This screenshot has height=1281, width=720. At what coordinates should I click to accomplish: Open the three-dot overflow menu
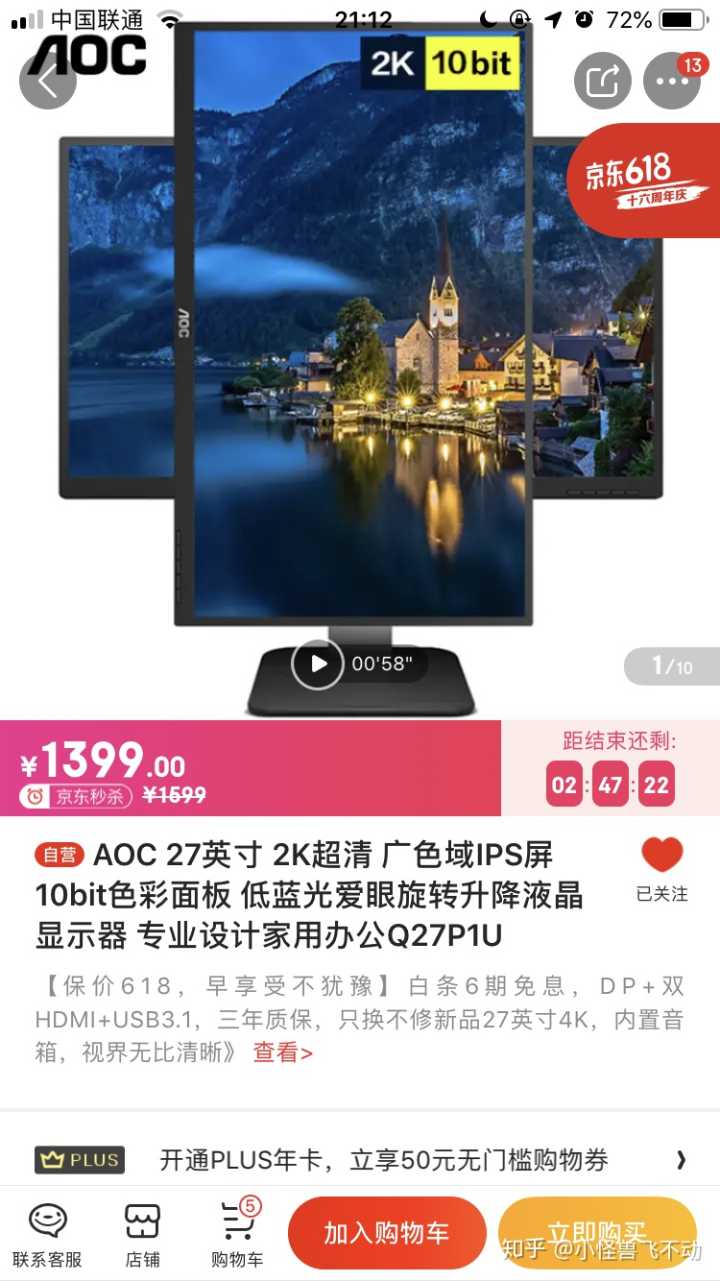pyautogui.click(x=672, y=81)
